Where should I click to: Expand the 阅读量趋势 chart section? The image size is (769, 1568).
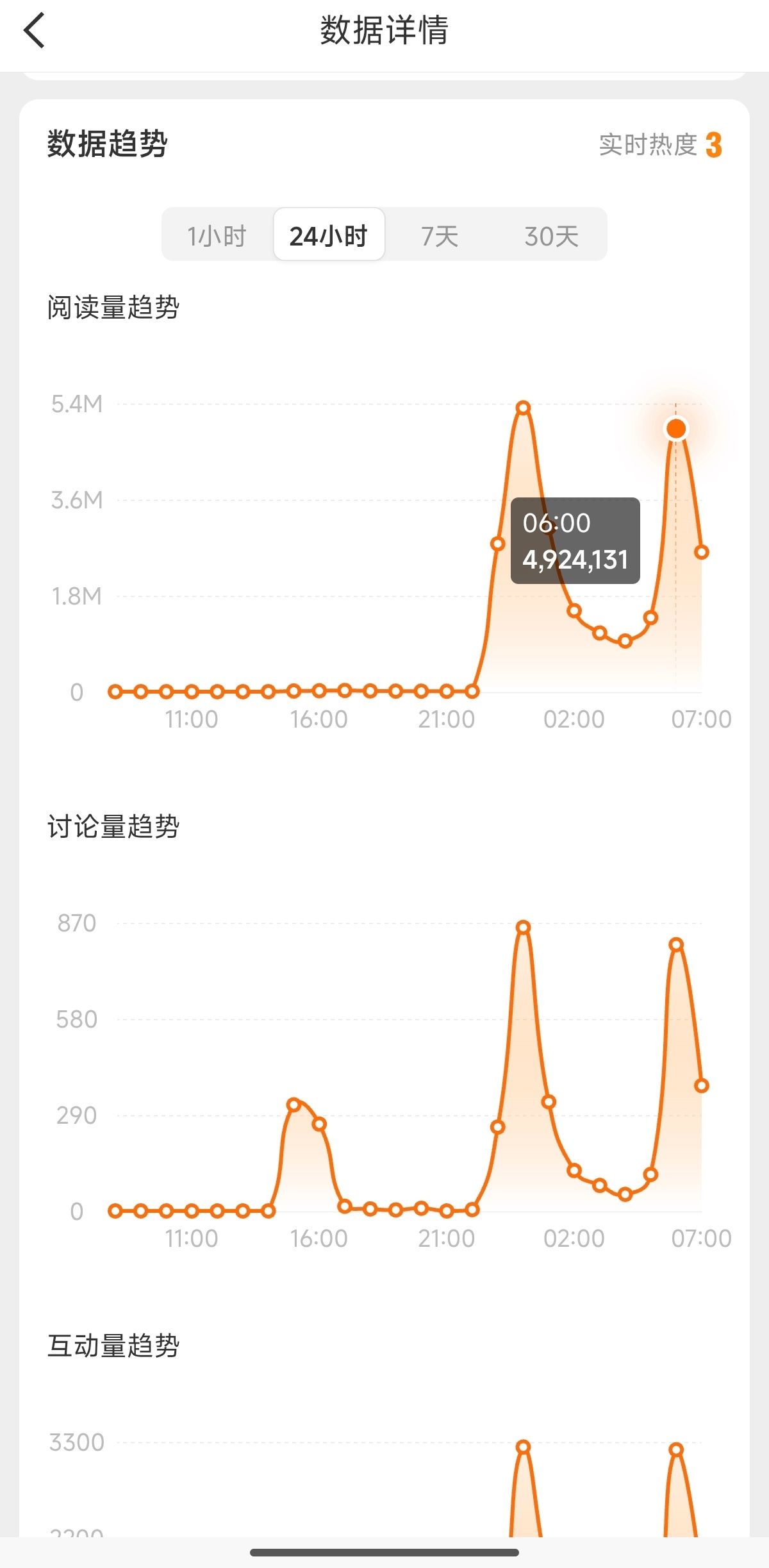[113, 306]
